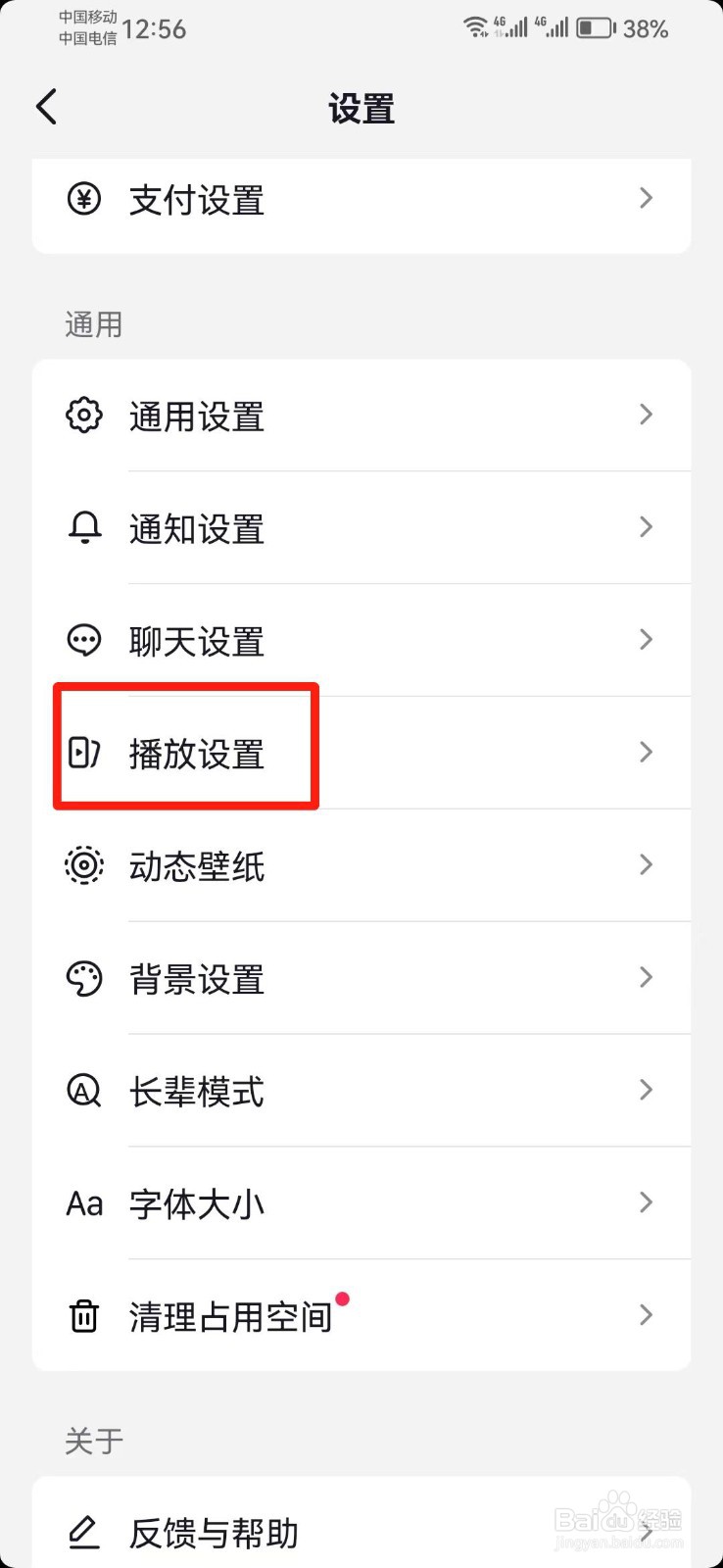Tap the dynamic wallpaper icon

point(84,865)
